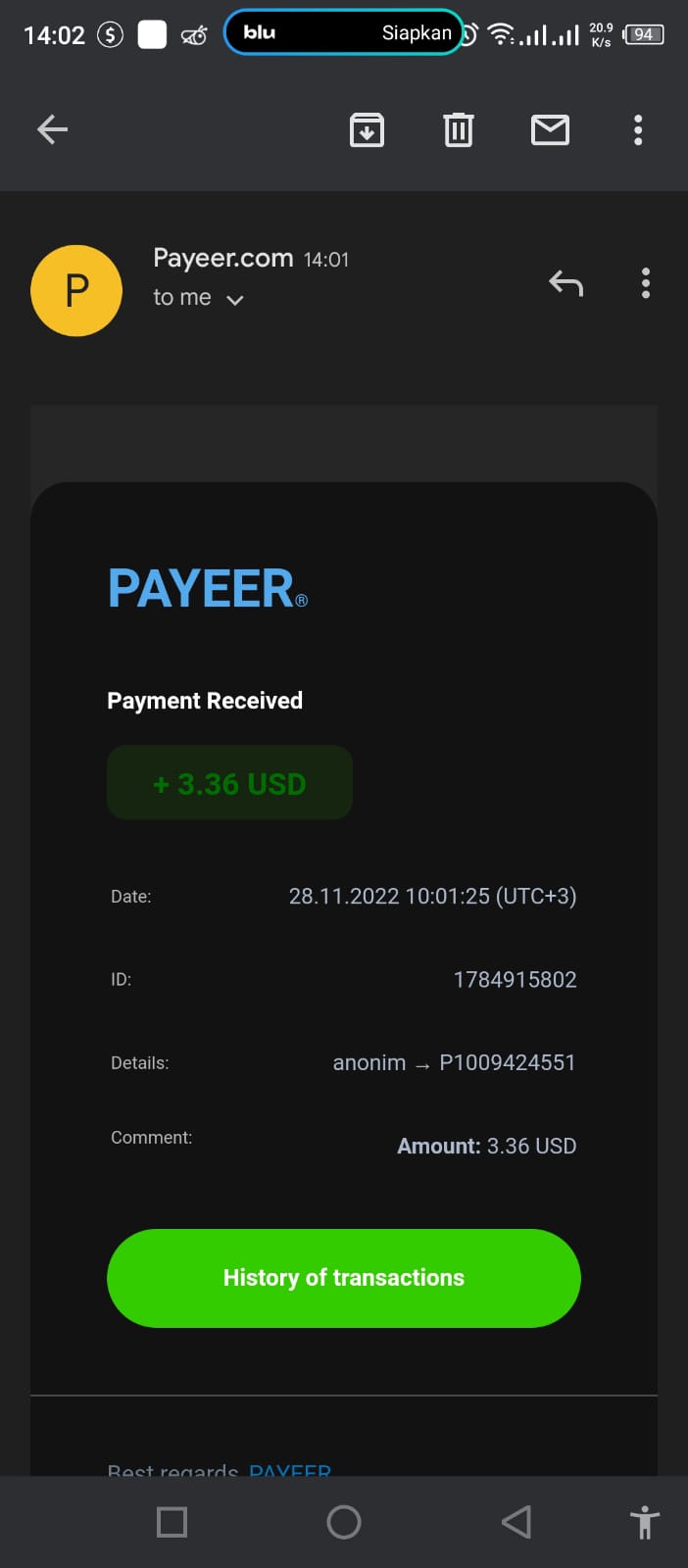688x1568 pixels.
Task: Open the PAYEER link after Best regards
Action: click(x=290, y=1469)
